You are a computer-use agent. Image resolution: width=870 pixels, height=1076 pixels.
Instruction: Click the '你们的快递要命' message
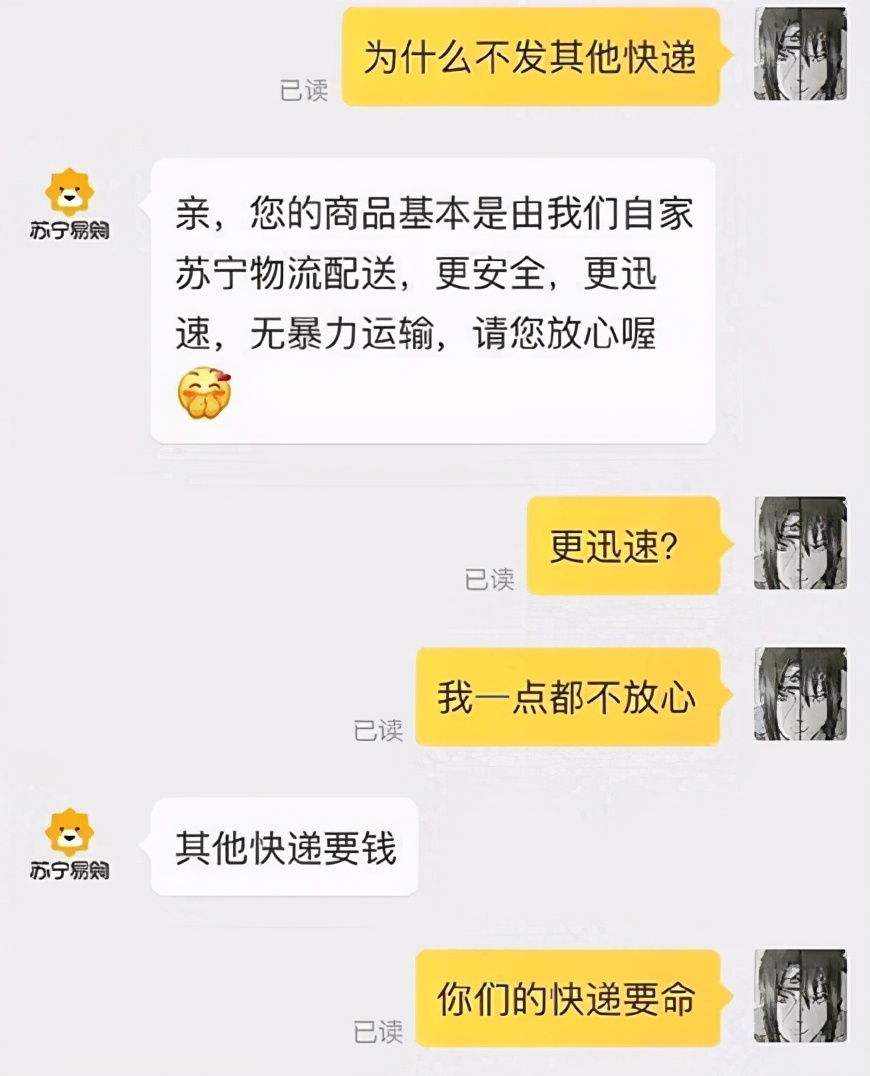[x=570, y=995]
